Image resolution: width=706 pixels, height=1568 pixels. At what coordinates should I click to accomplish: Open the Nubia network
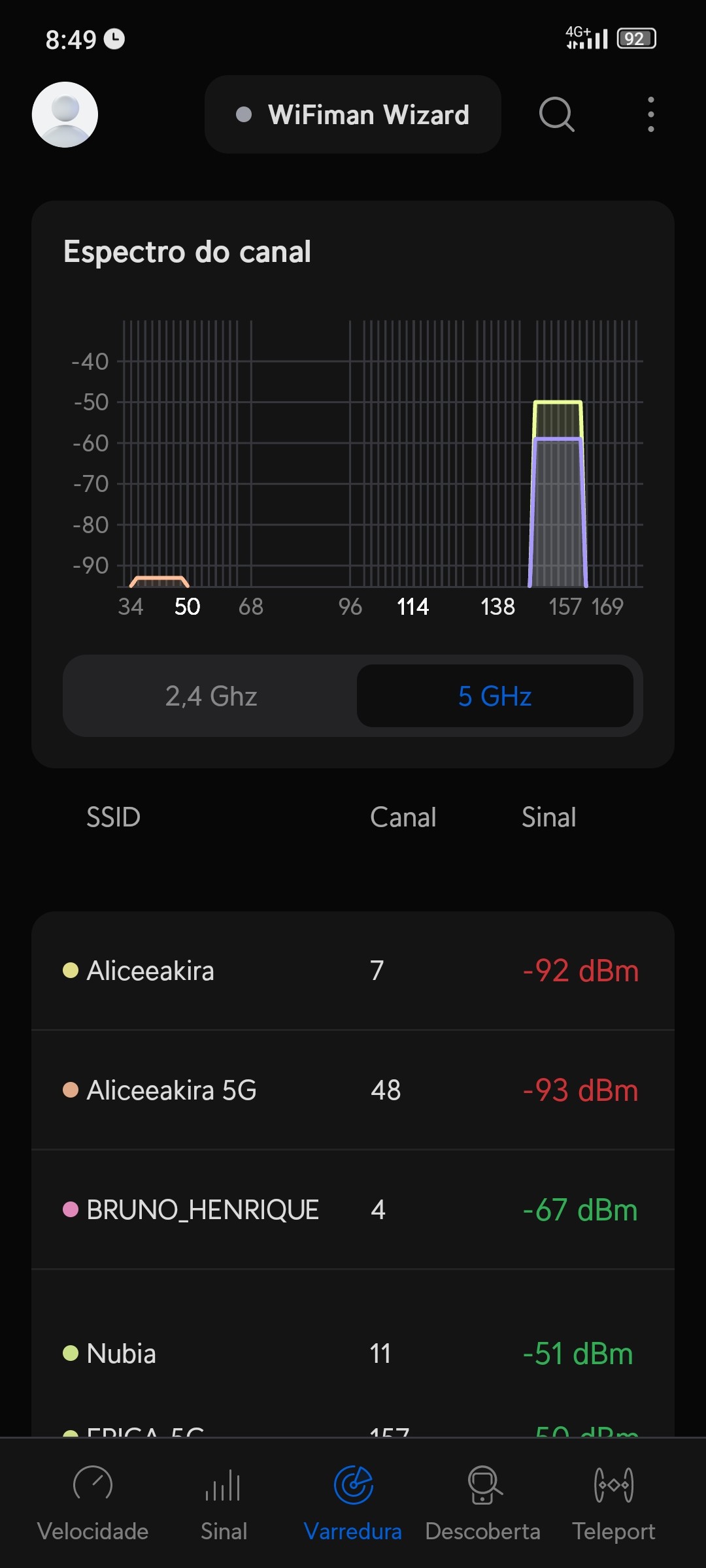(353, 1354)
